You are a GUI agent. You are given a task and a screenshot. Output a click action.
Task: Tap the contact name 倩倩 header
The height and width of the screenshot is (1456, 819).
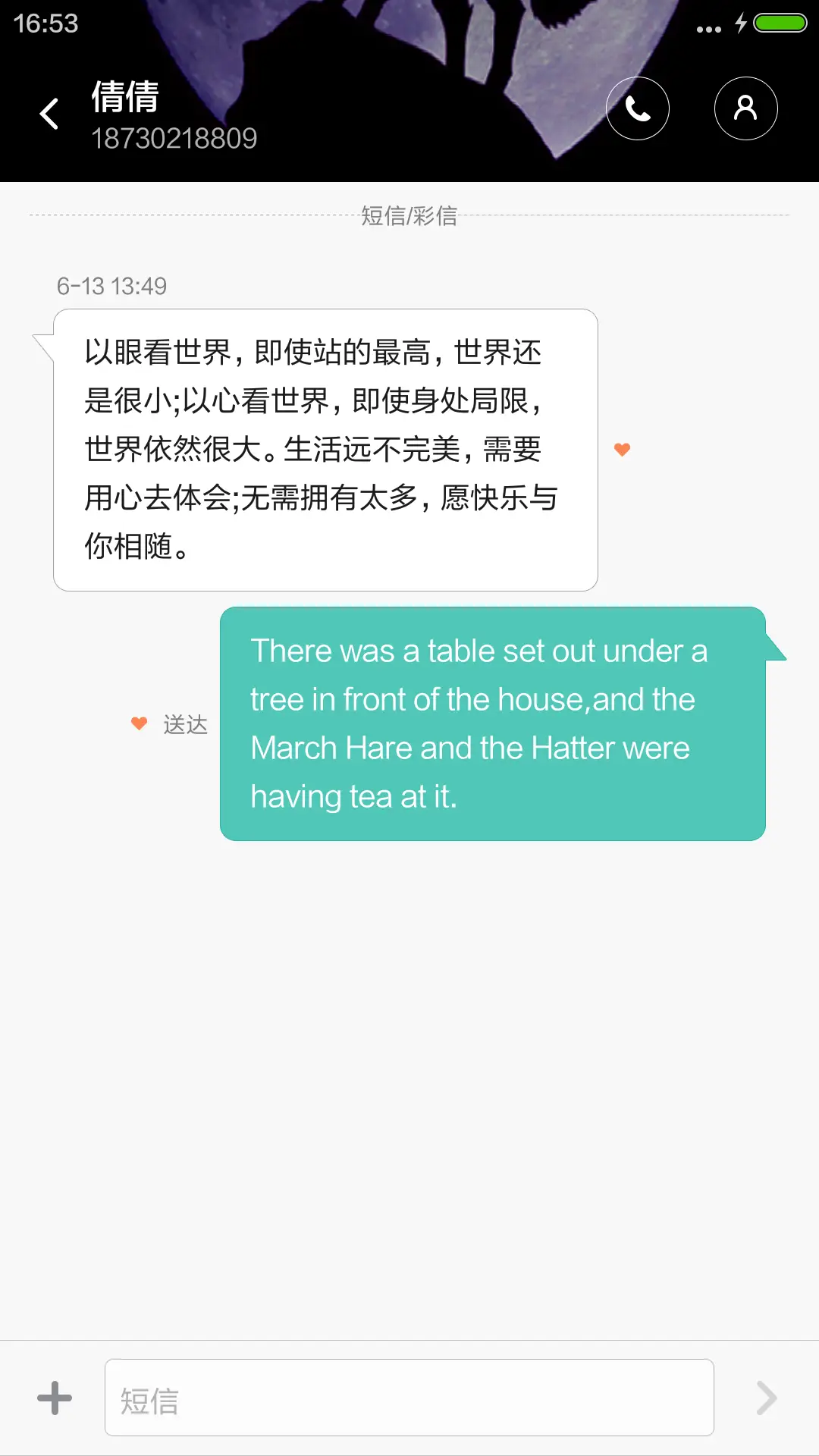click(x=124, y=97)
